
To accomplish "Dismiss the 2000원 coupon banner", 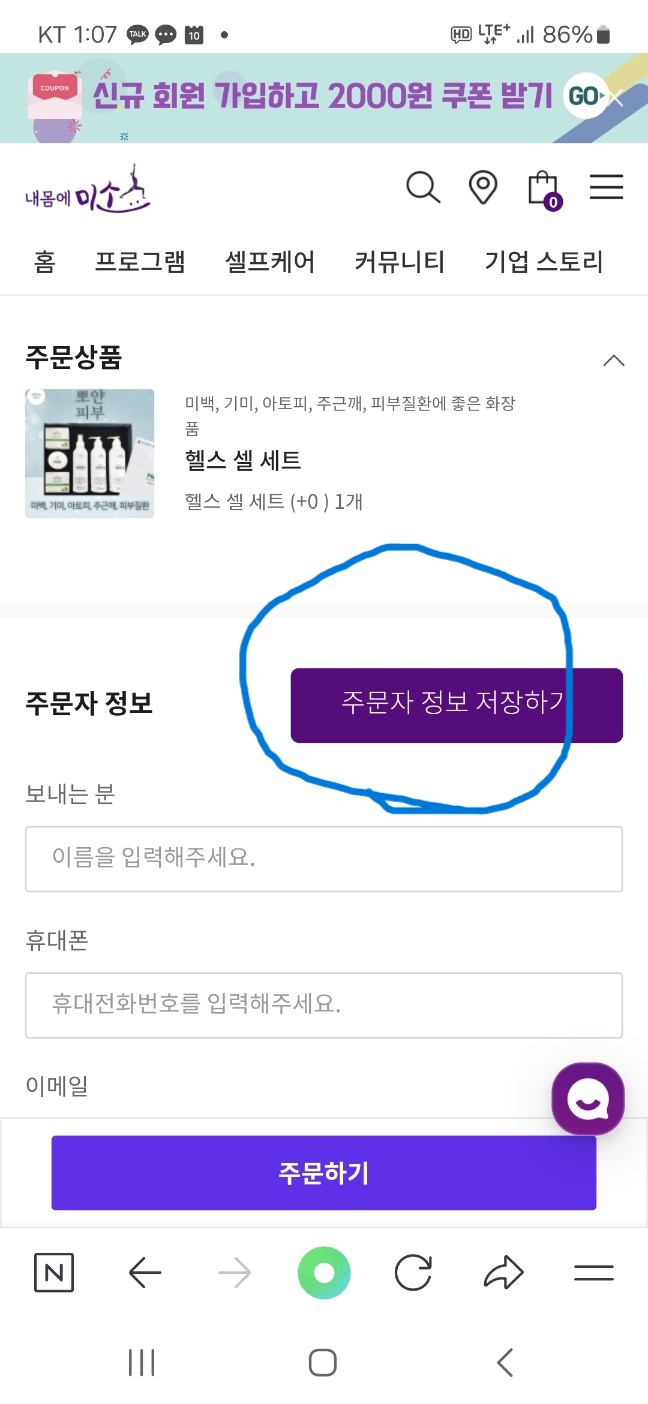I will pos(617,97).
